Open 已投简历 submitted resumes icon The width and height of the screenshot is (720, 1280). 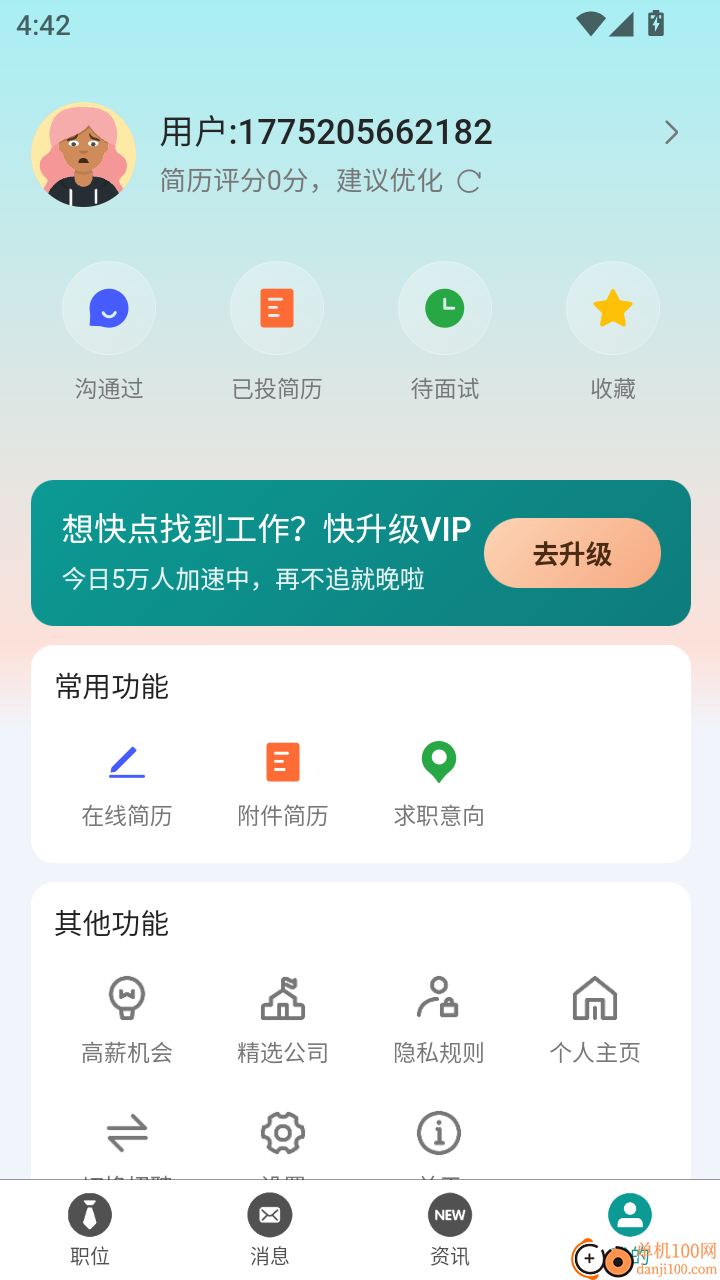click(x=277, y=308)
